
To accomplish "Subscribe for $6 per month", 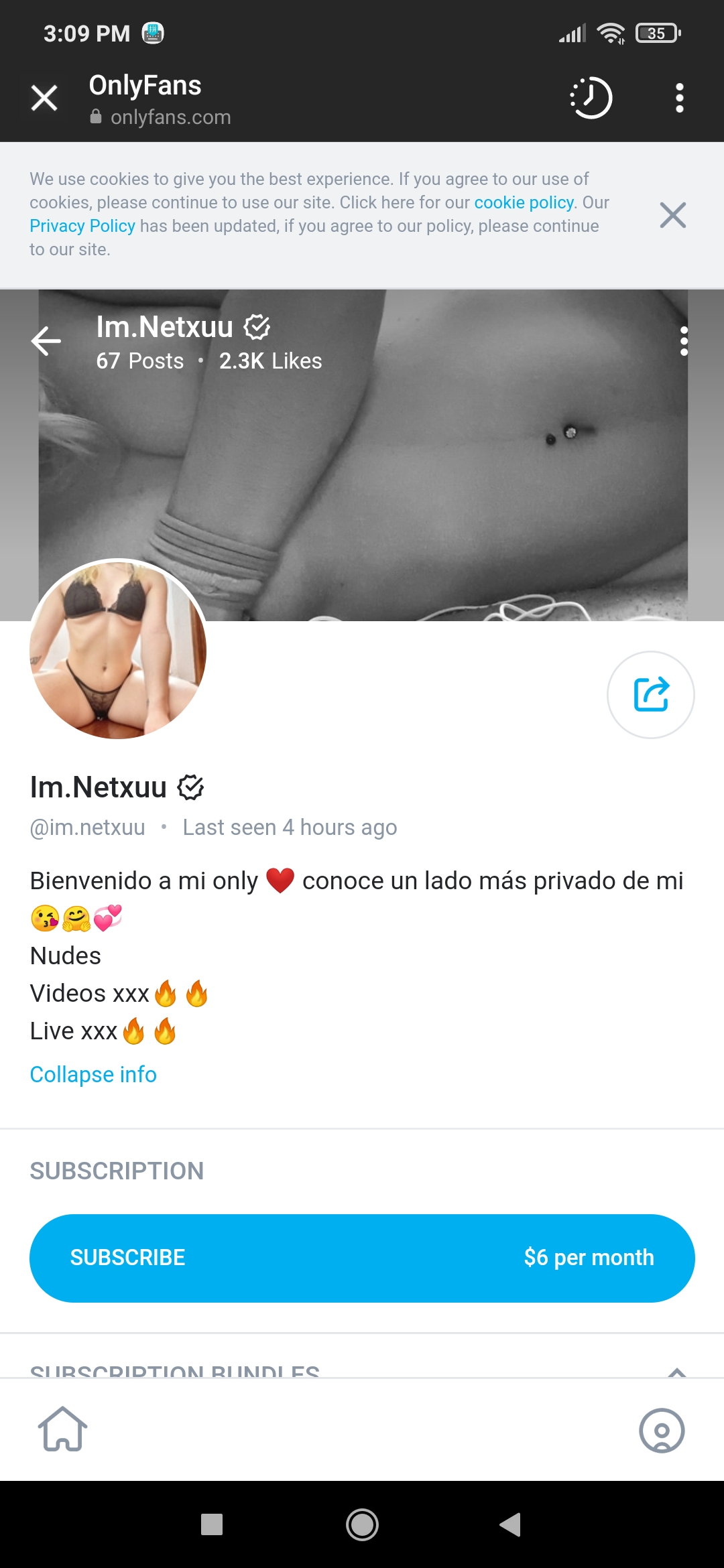I will coord(362,1258).
